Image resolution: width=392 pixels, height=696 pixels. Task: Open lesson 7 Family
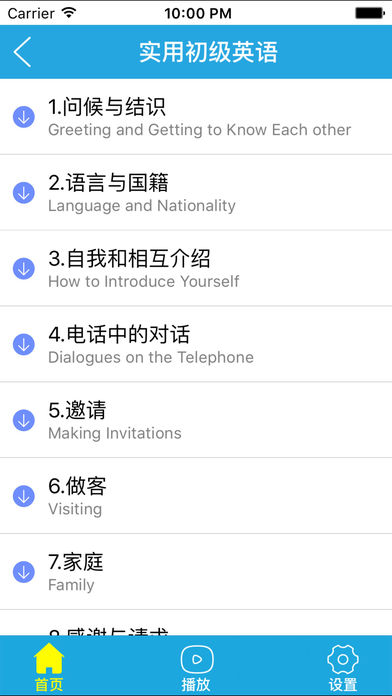pos(196,572)
